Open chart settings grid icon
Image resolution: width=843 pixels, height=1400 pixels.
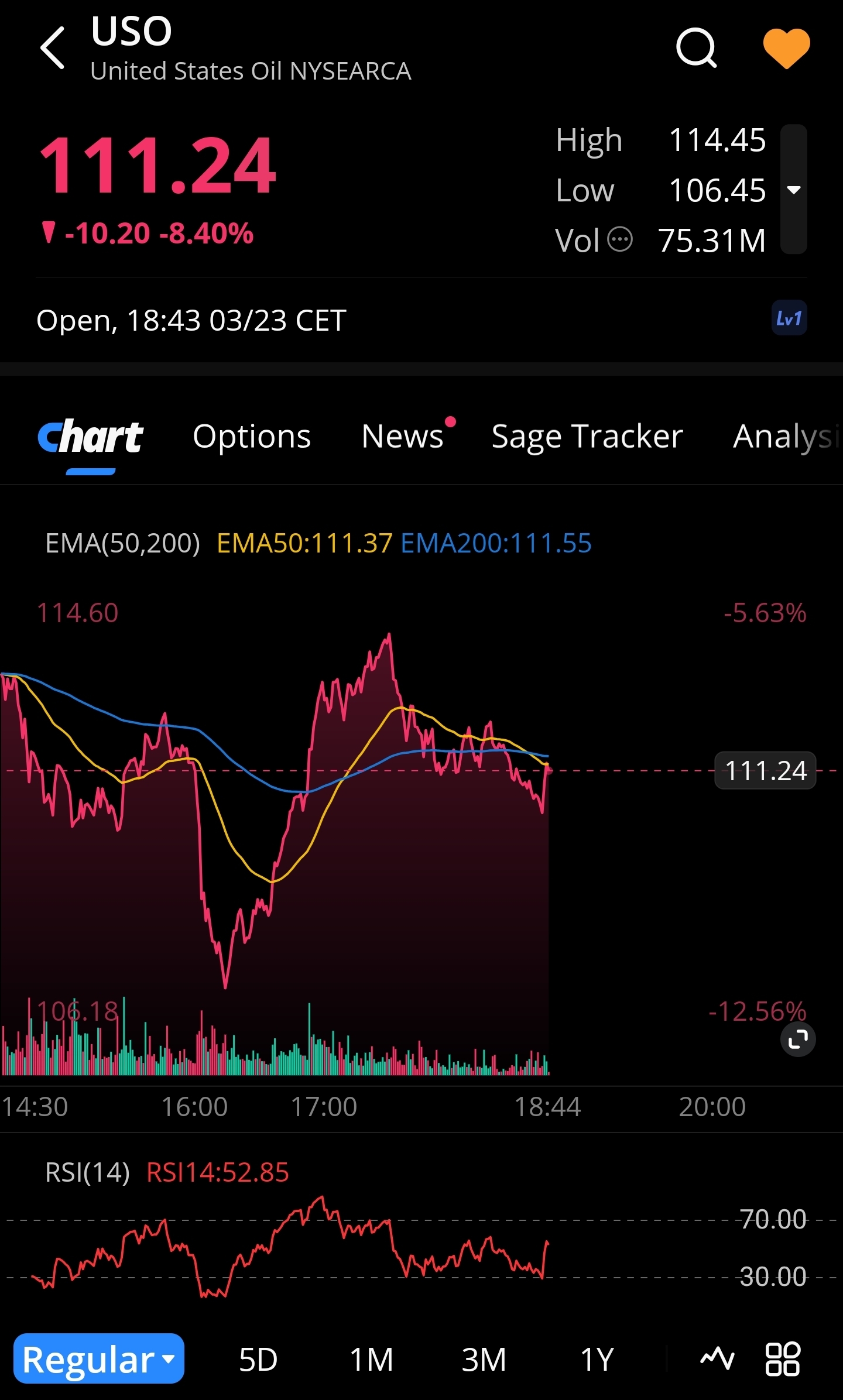click(x=783, y=1358)
